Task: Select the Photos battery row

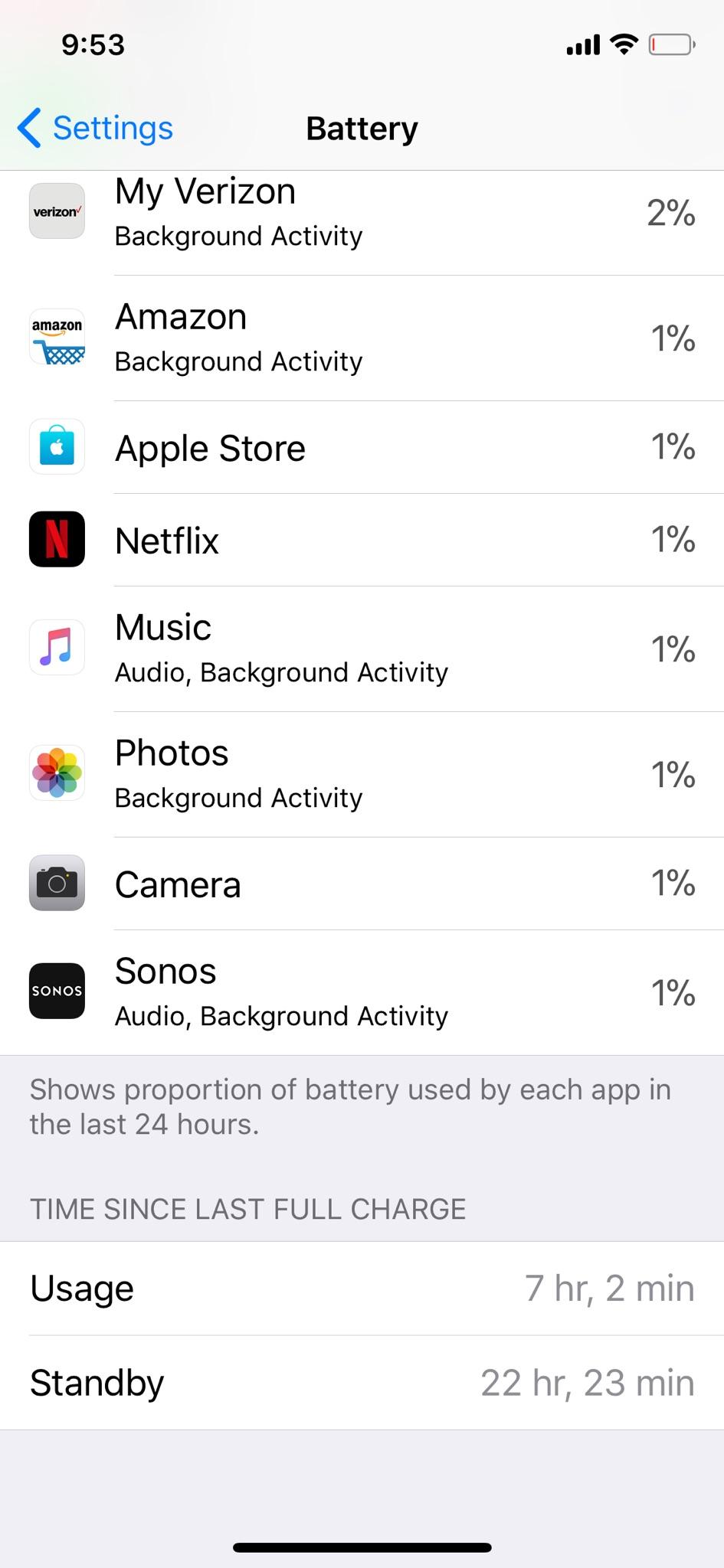Action: pyautogui.click(x=362, y=775)
